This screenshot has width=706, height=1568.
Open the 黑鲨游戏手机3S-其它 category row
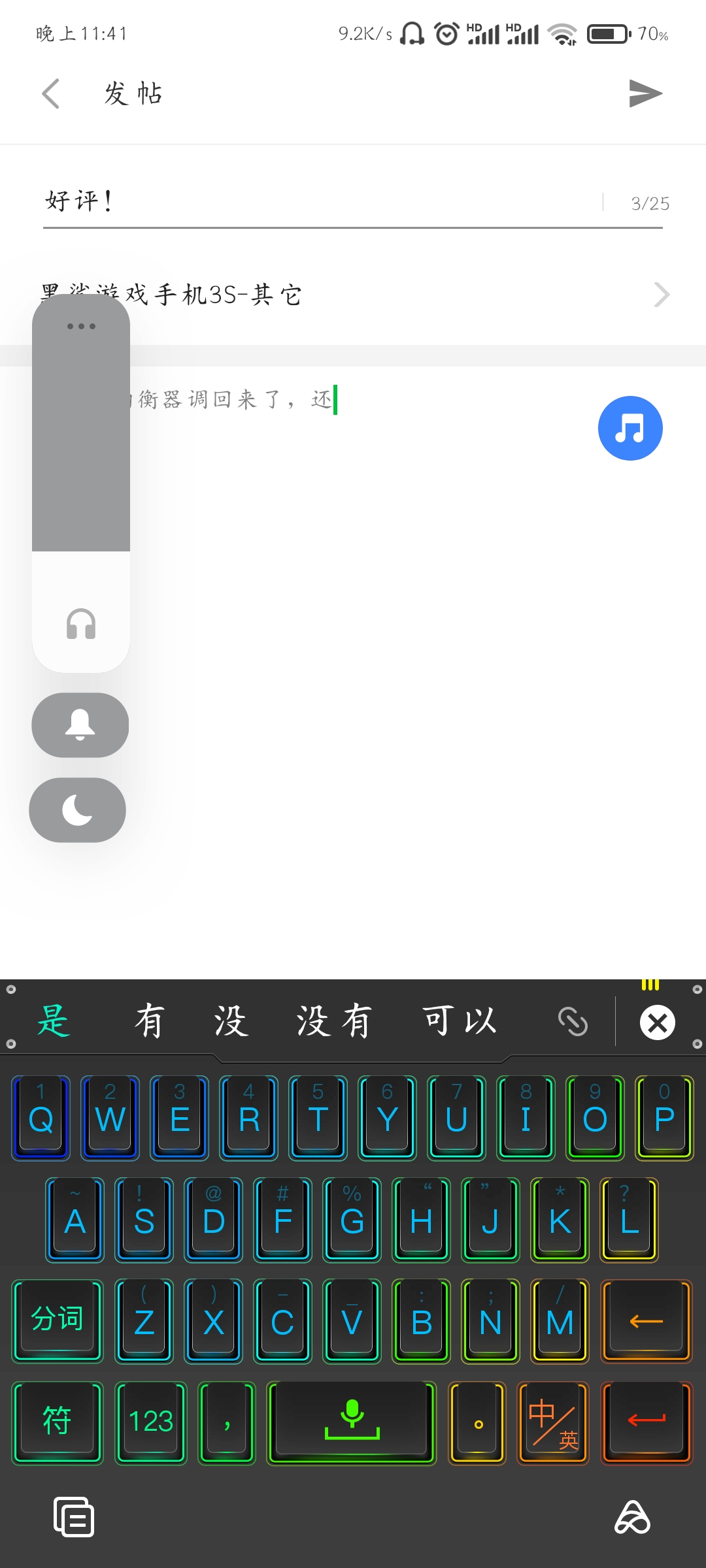click(353, 295)
